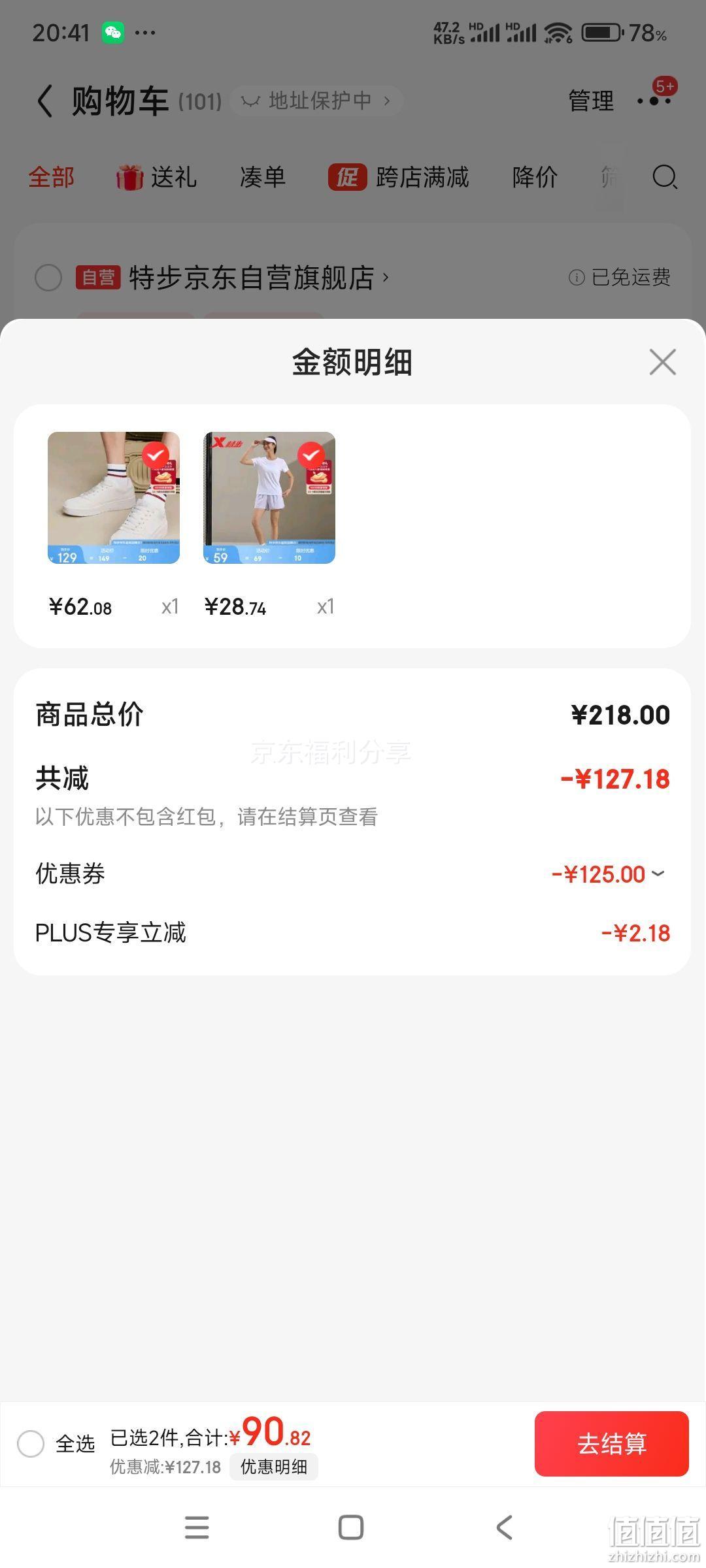The height and width of the screenshot is (1568, 706).
Task: Open the white sneakers item priced ¥62.08
Action: click(x=114, y=498)
